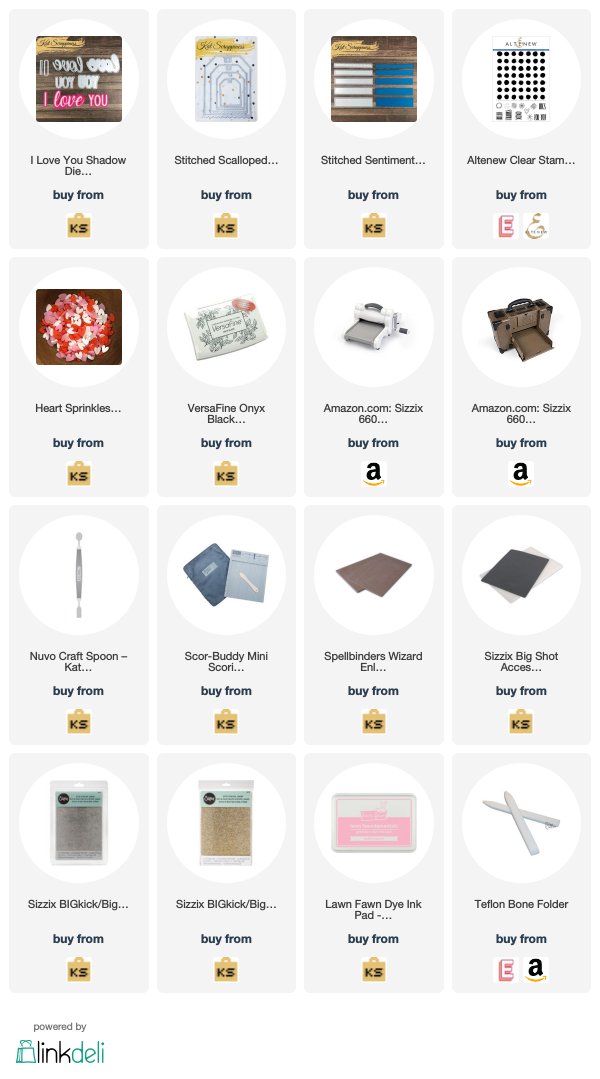Open the Stitched Scalloped product card
The height and width of the screenshot is (1079, 600).
click(x=226, y=79)
